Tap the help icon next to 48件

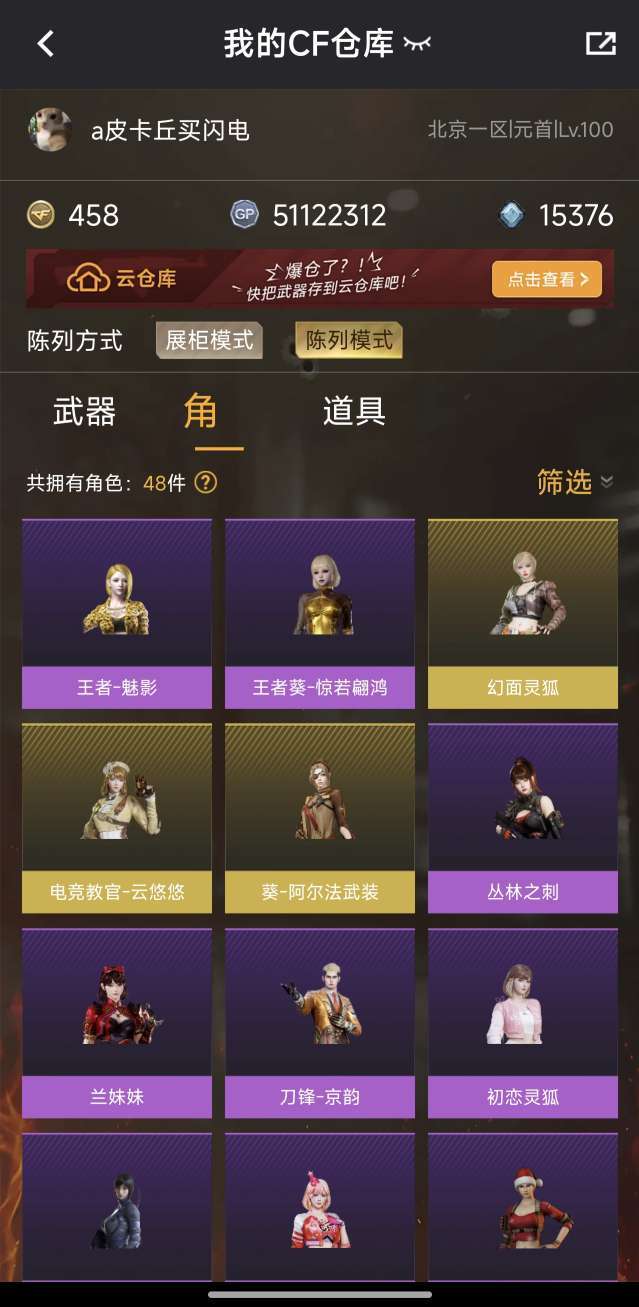[x=205, y=483]
